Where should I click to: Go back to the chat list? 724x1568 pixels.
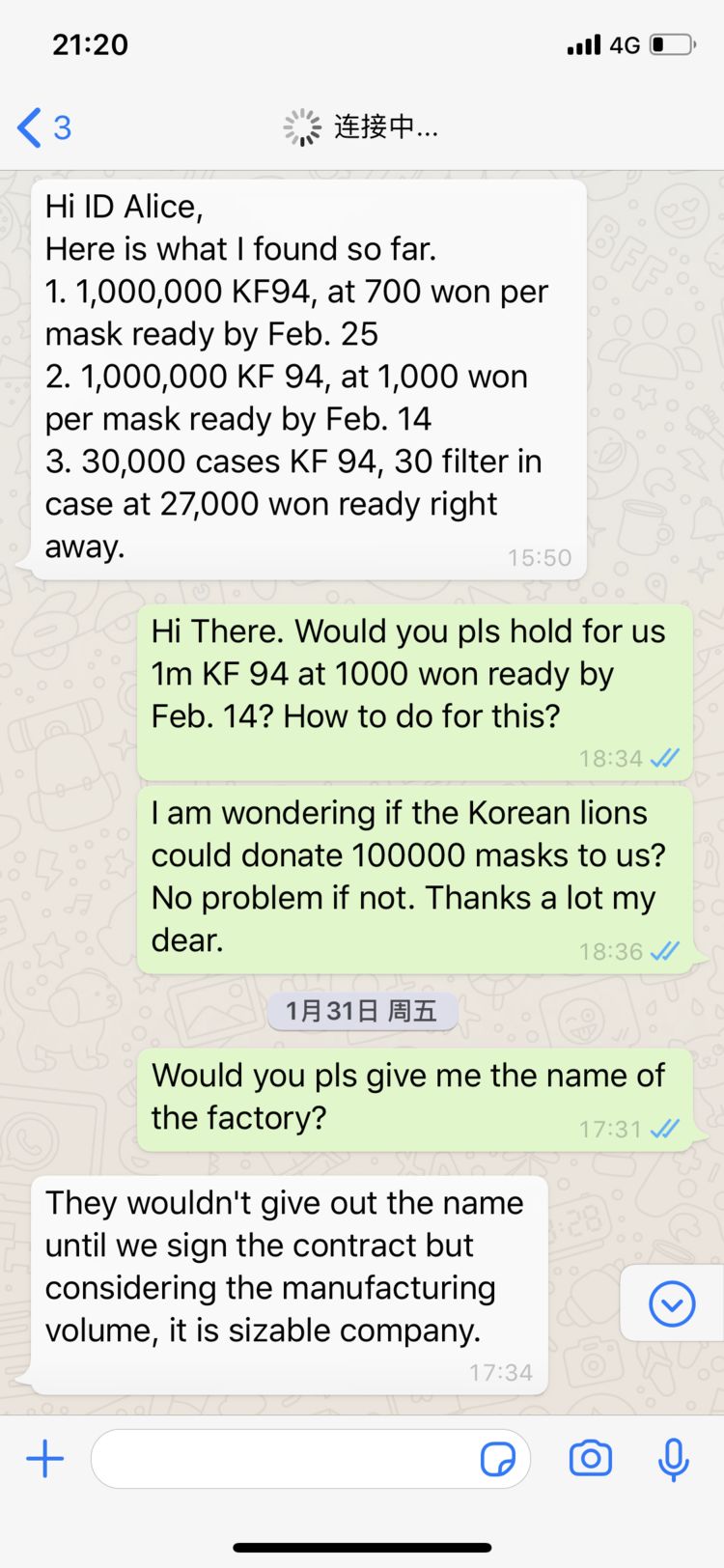click(x=42, y=127)
